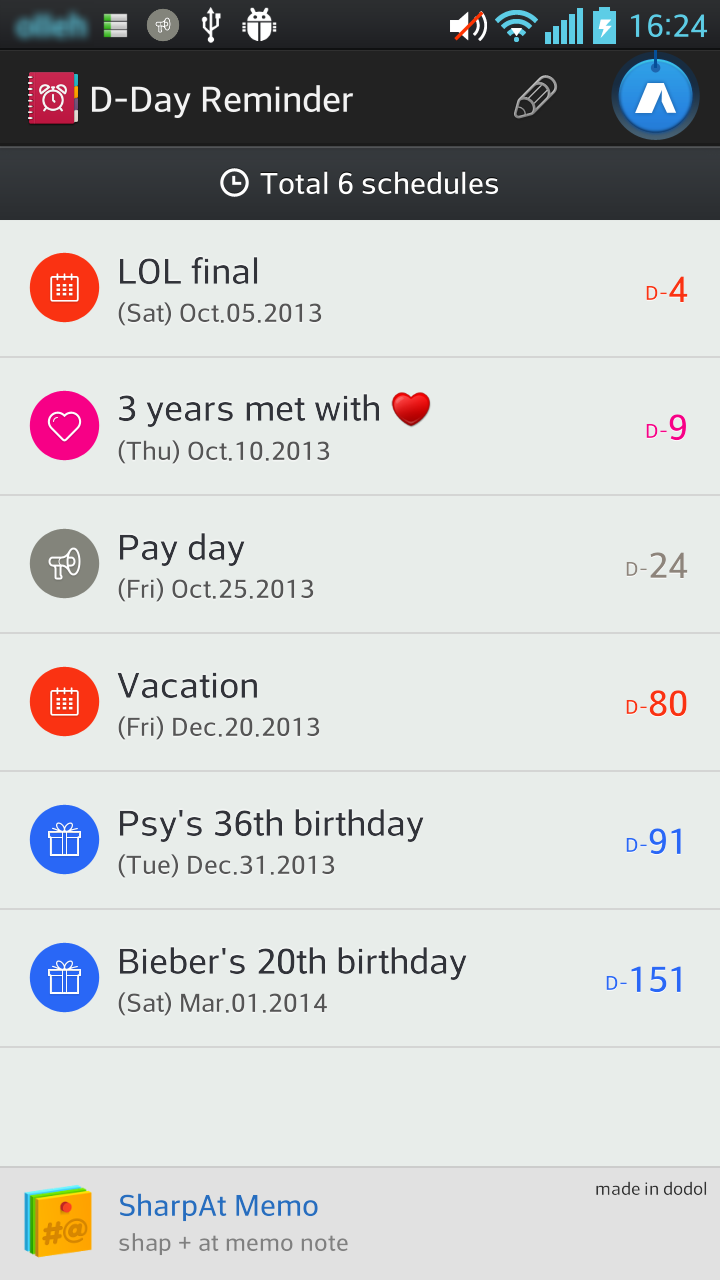This screenshot has height=1280, width=720.
Task: Select the Vacation schedule
Action: pos(360,703)
